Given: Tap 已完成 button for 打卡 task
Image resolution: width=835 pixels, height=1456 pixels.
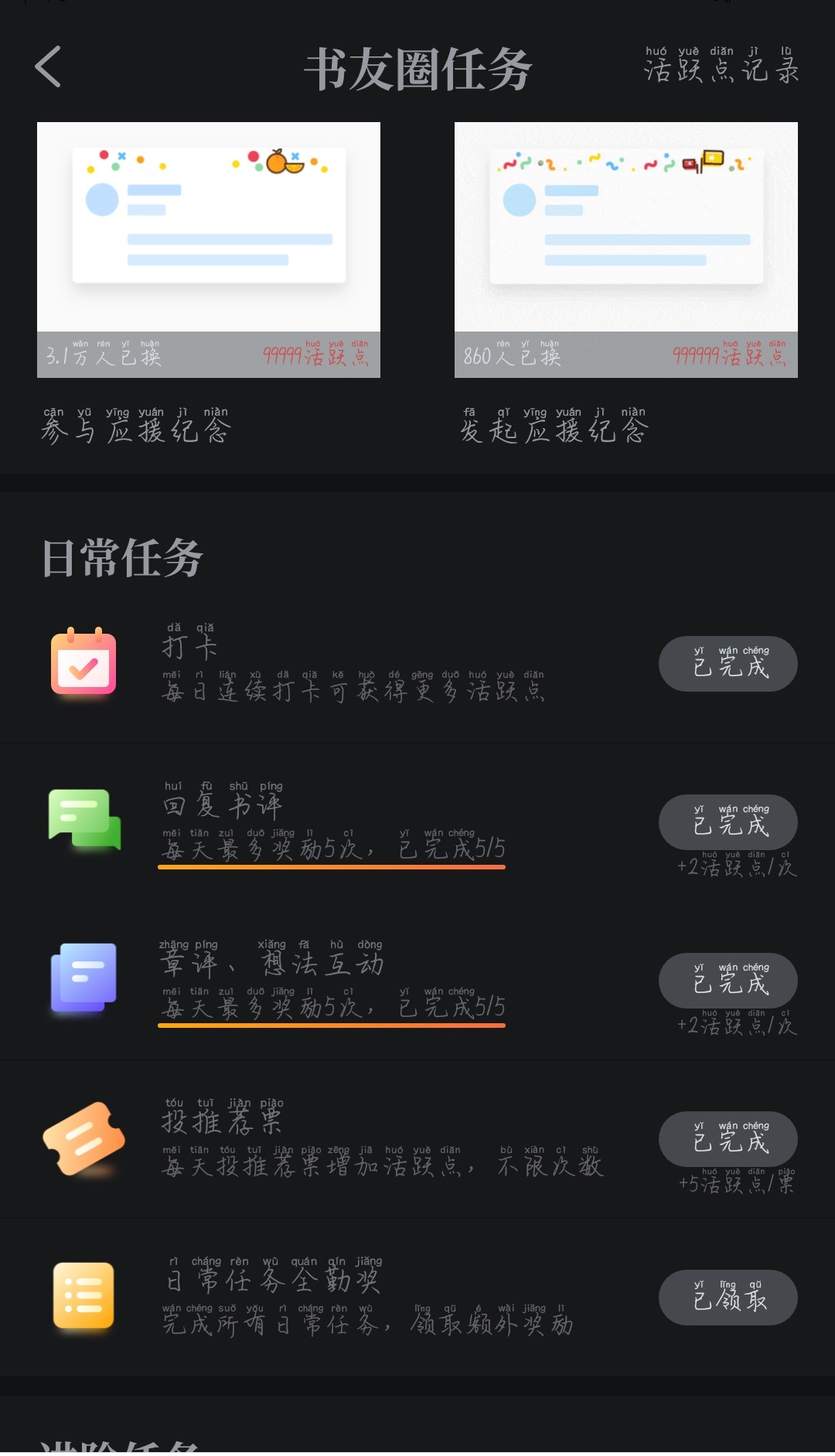Looking at the screenshot, I should click(728, 664).
